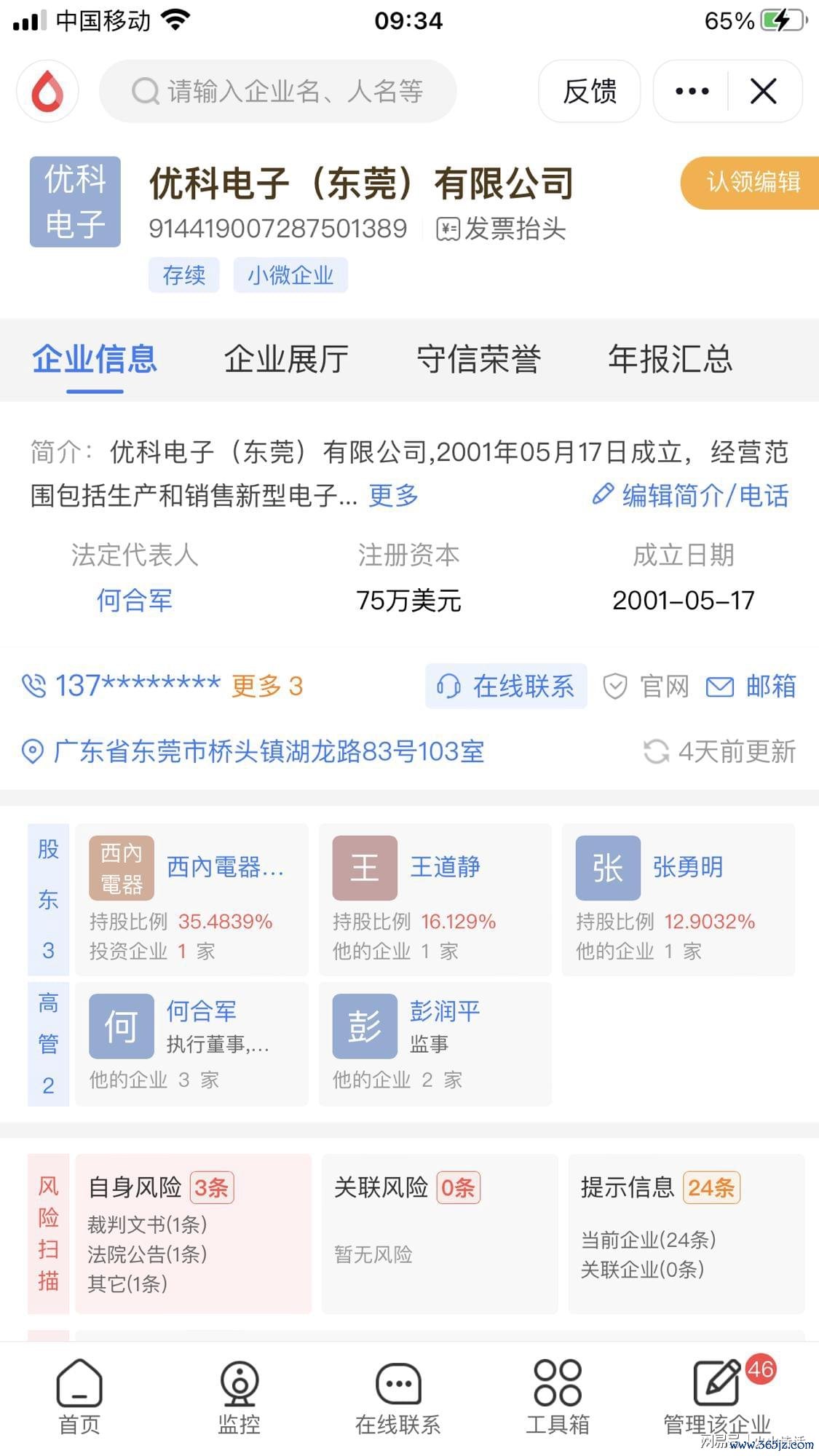Open 发票抬头 invoice header

pyautogui.click(x=501, y=229)
